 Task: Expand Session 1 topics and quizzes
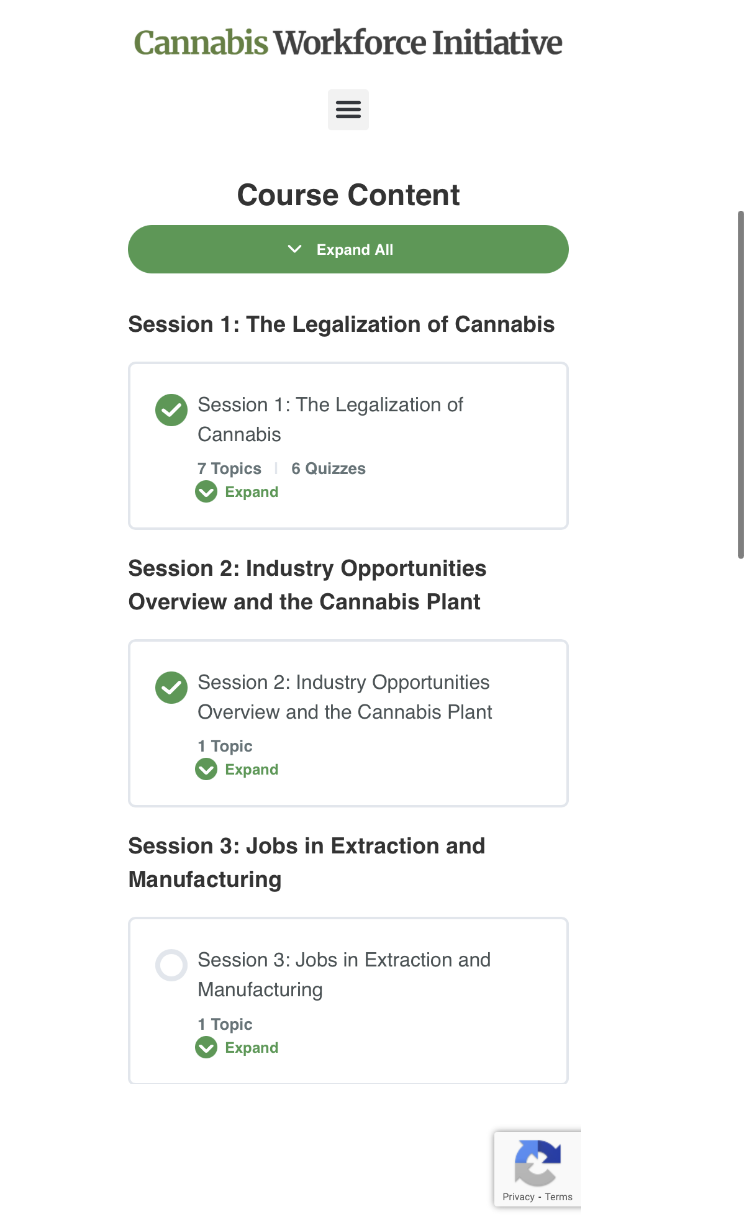coord(237,491)
